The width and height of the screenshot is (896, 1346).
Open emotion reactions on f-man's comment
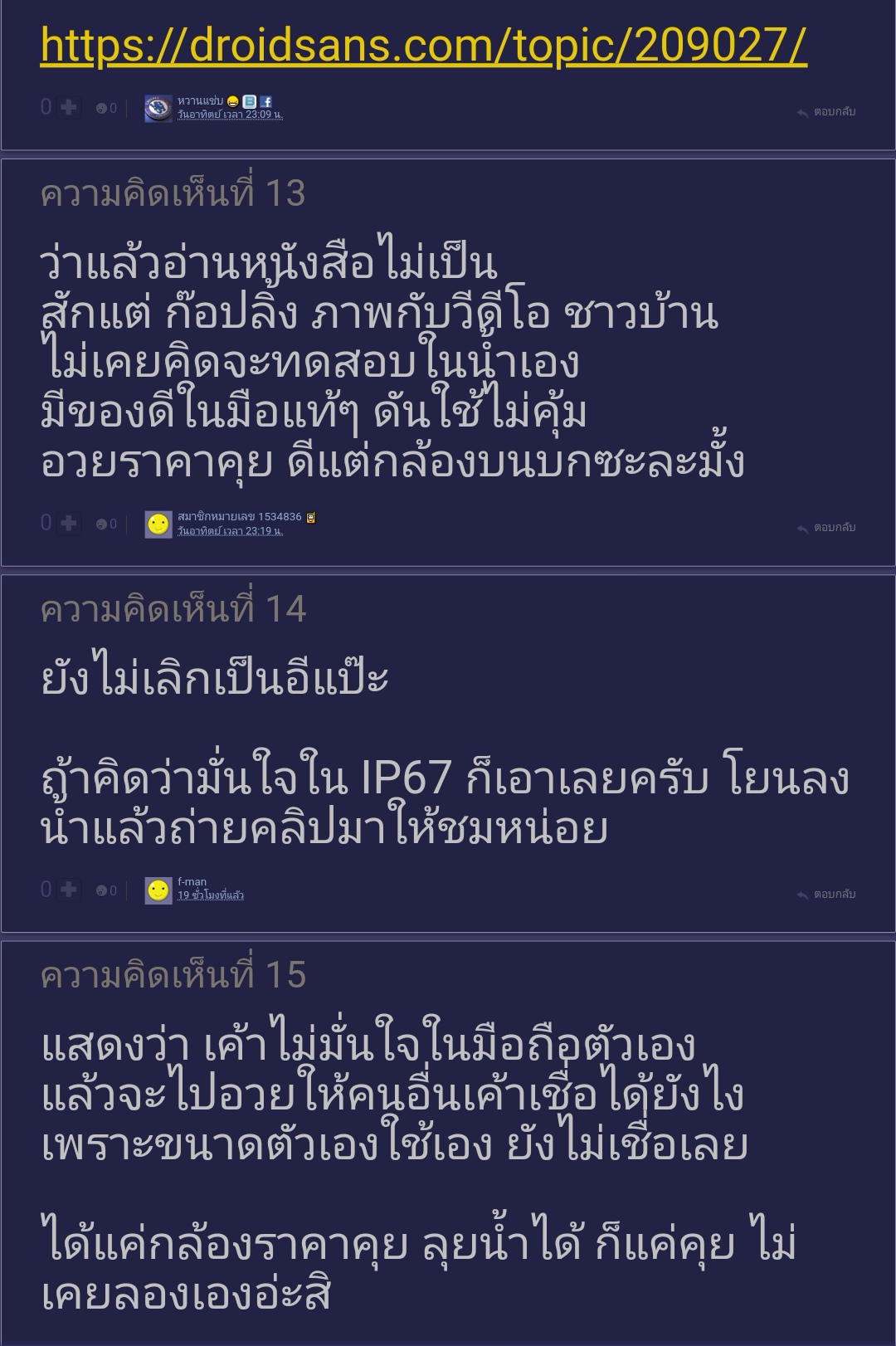106,890
